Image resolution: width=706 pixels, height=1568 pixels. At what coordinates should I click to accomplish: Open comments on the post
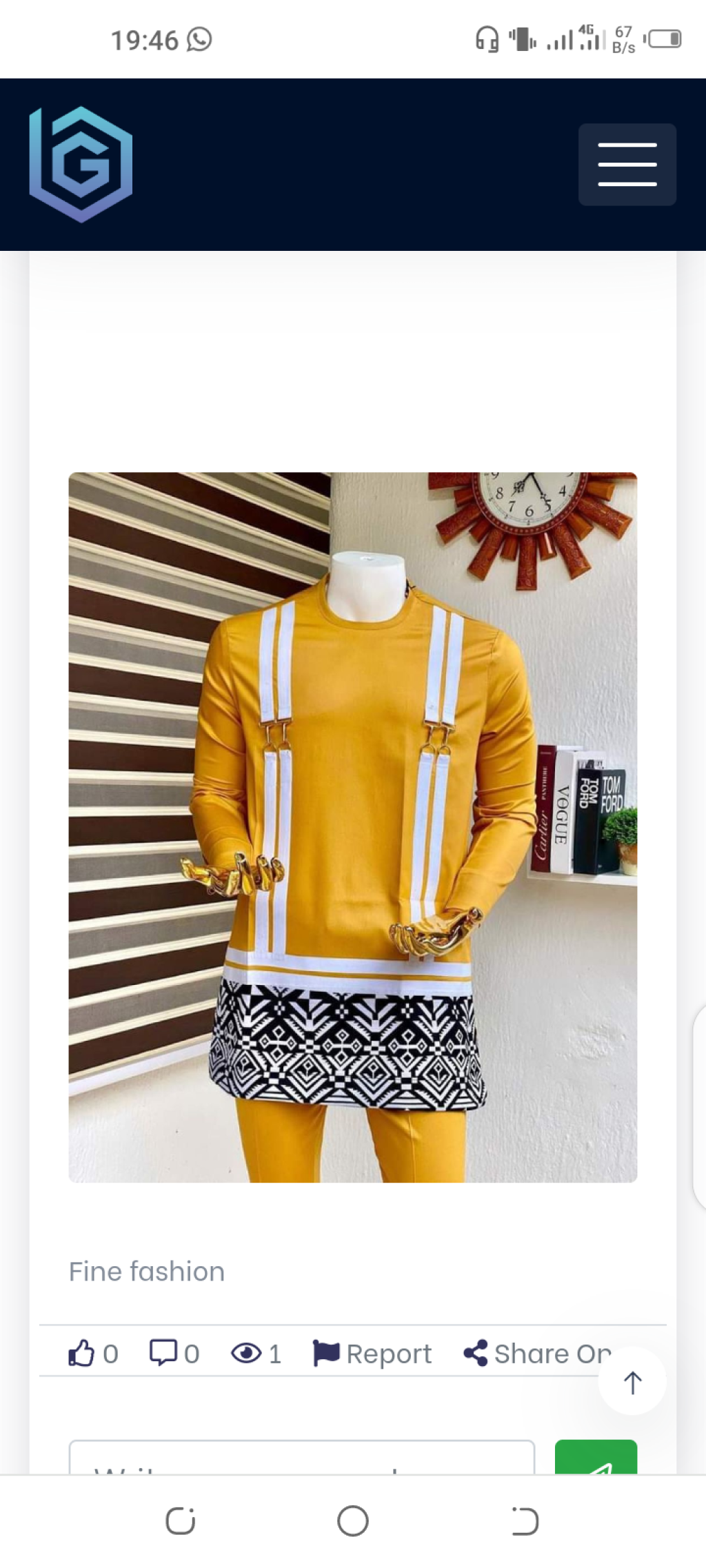(164, 1353)
